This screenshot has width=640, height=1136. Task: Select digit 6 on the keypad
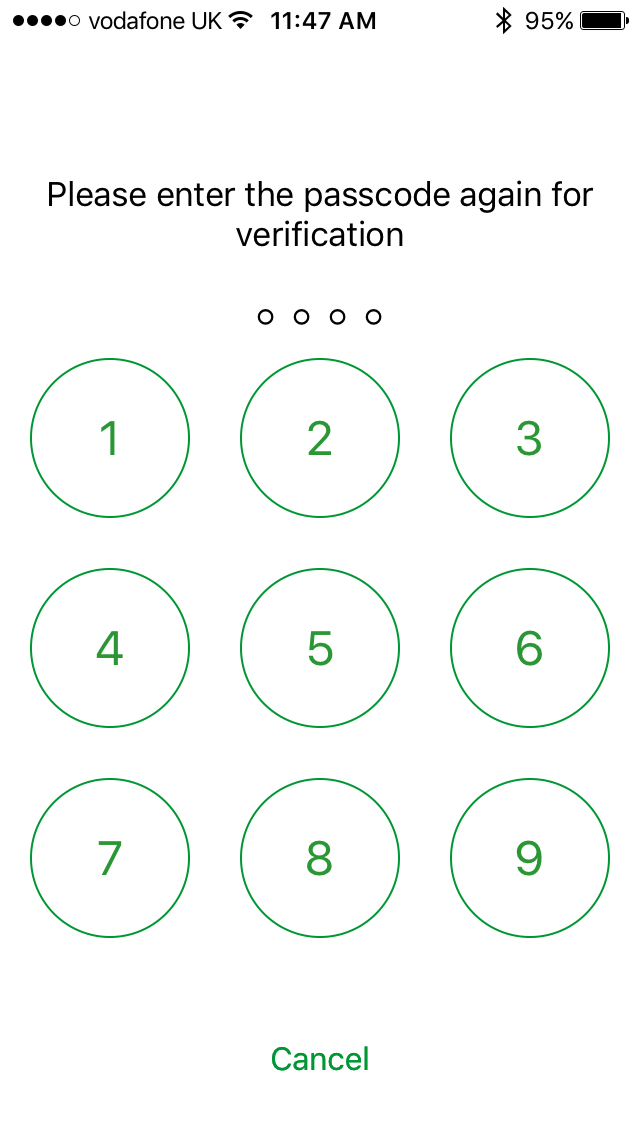coord(530,648)
